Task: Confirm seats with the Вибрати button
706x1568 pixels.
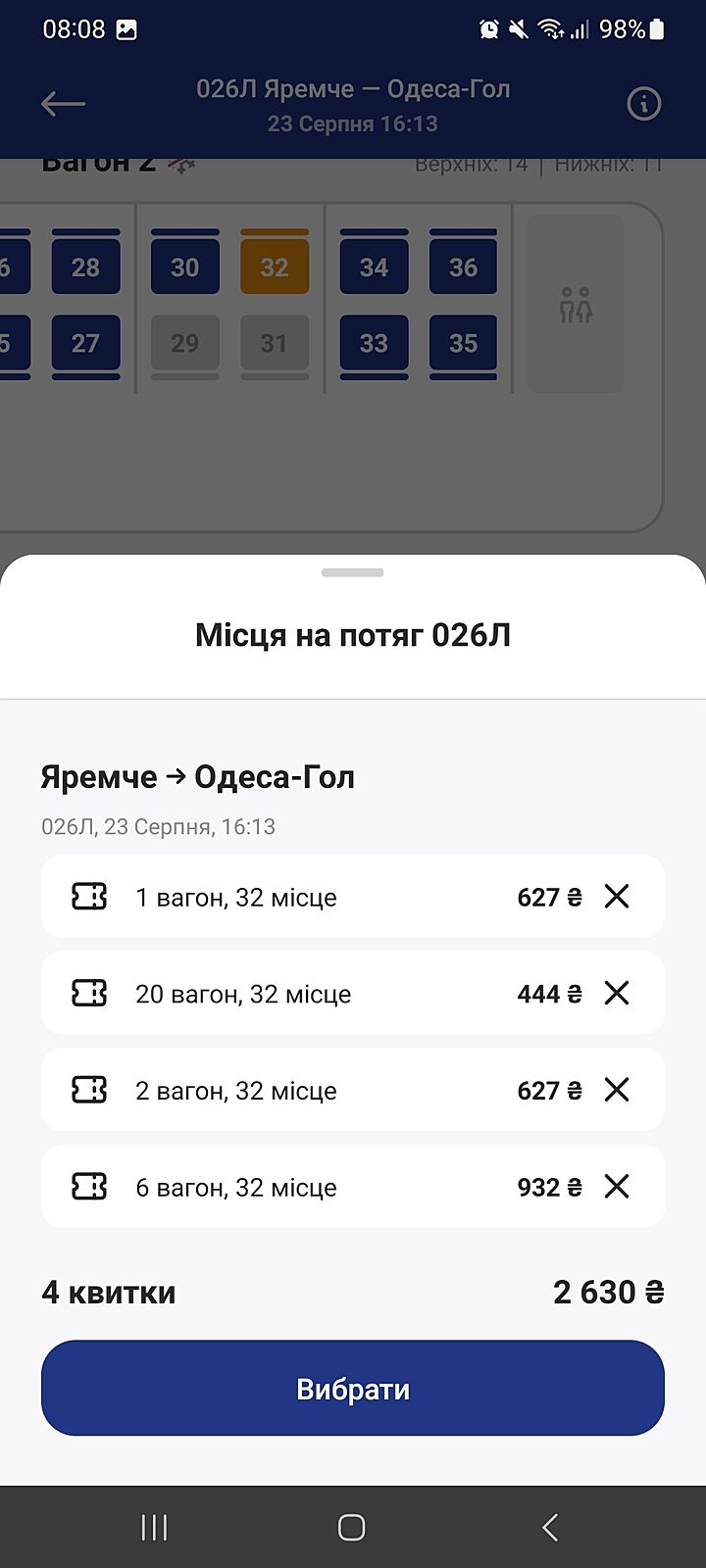Action: tap(353, 1389)
